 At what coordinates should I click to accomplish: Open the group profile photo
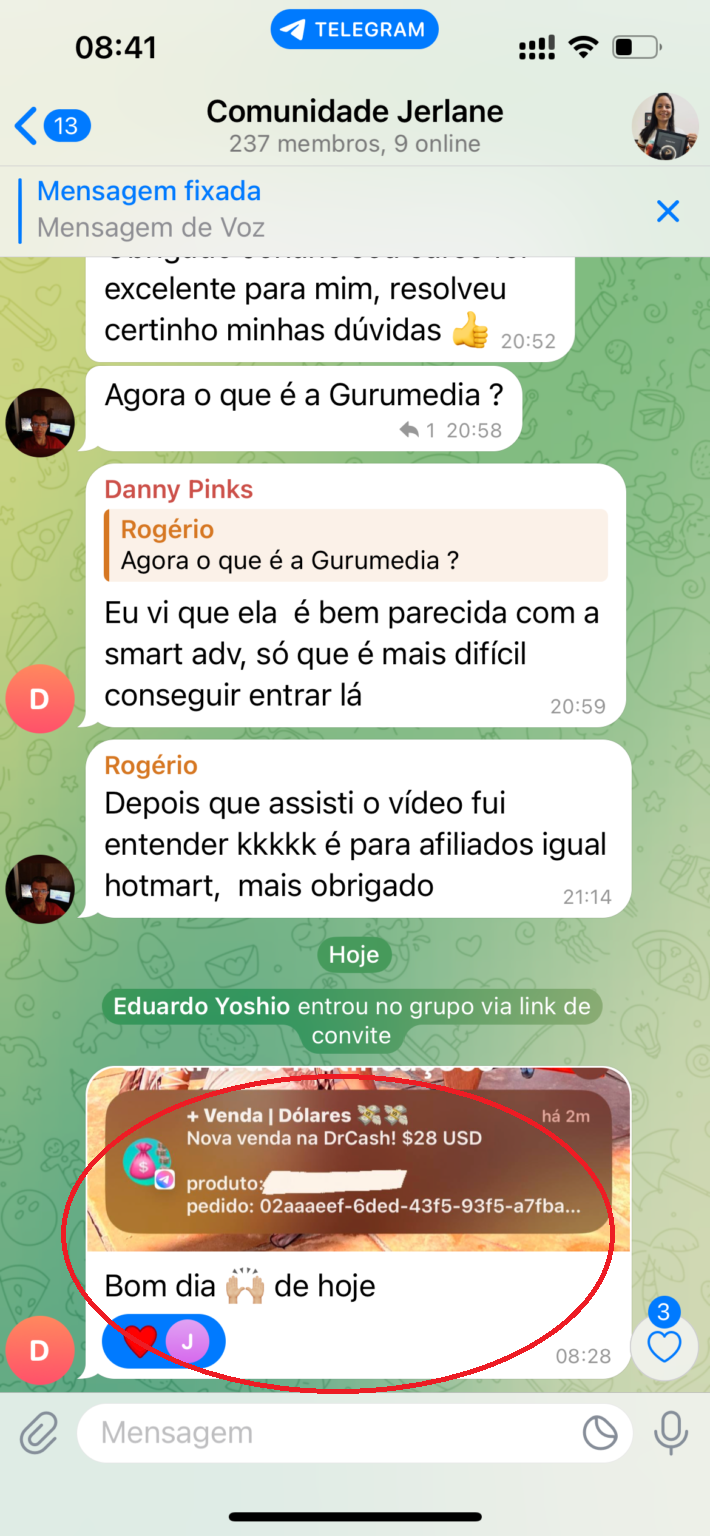tap(665, 126)
